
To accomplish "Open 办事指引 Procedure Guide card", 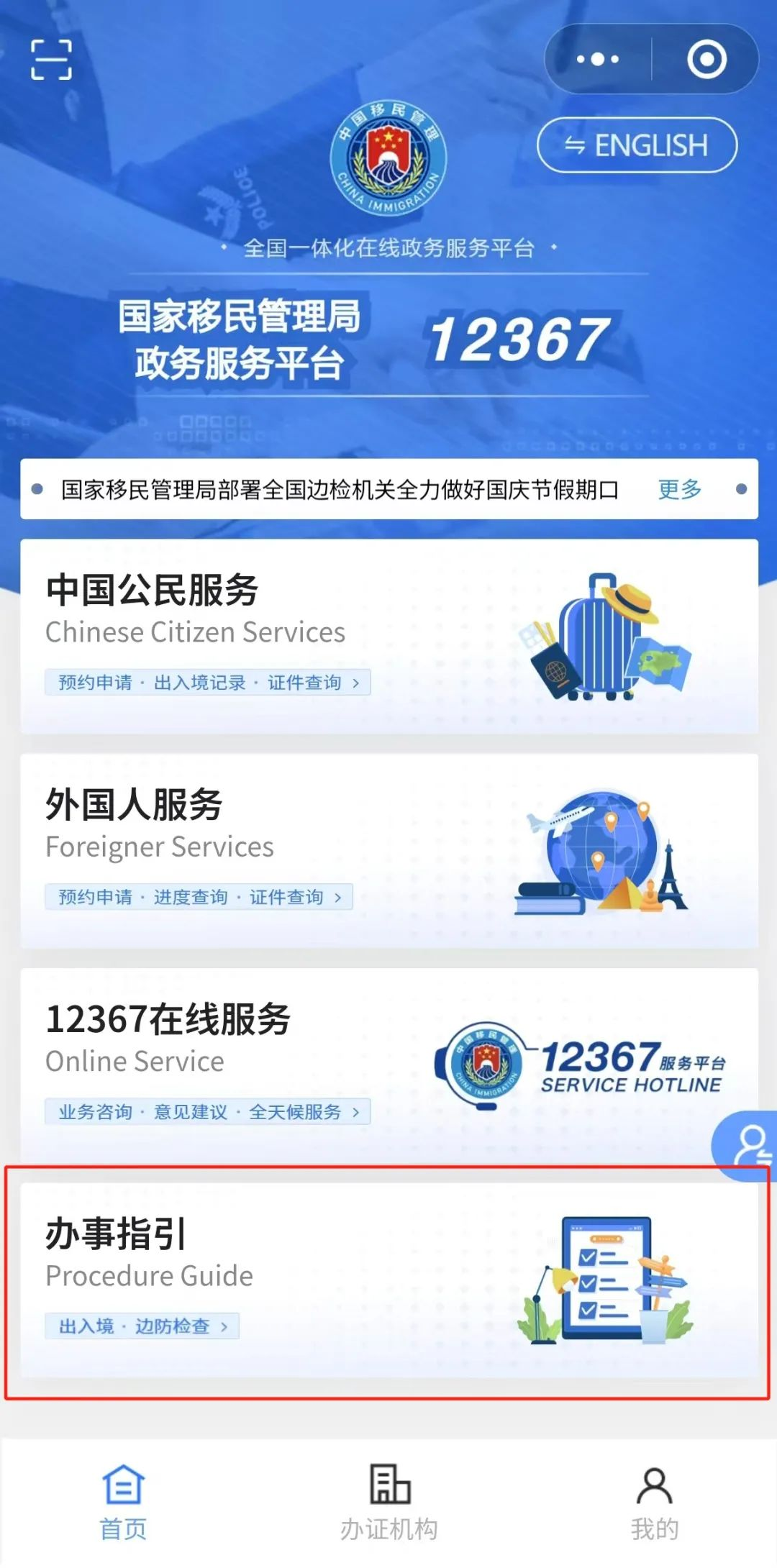I will click(x=389, y=1280).
